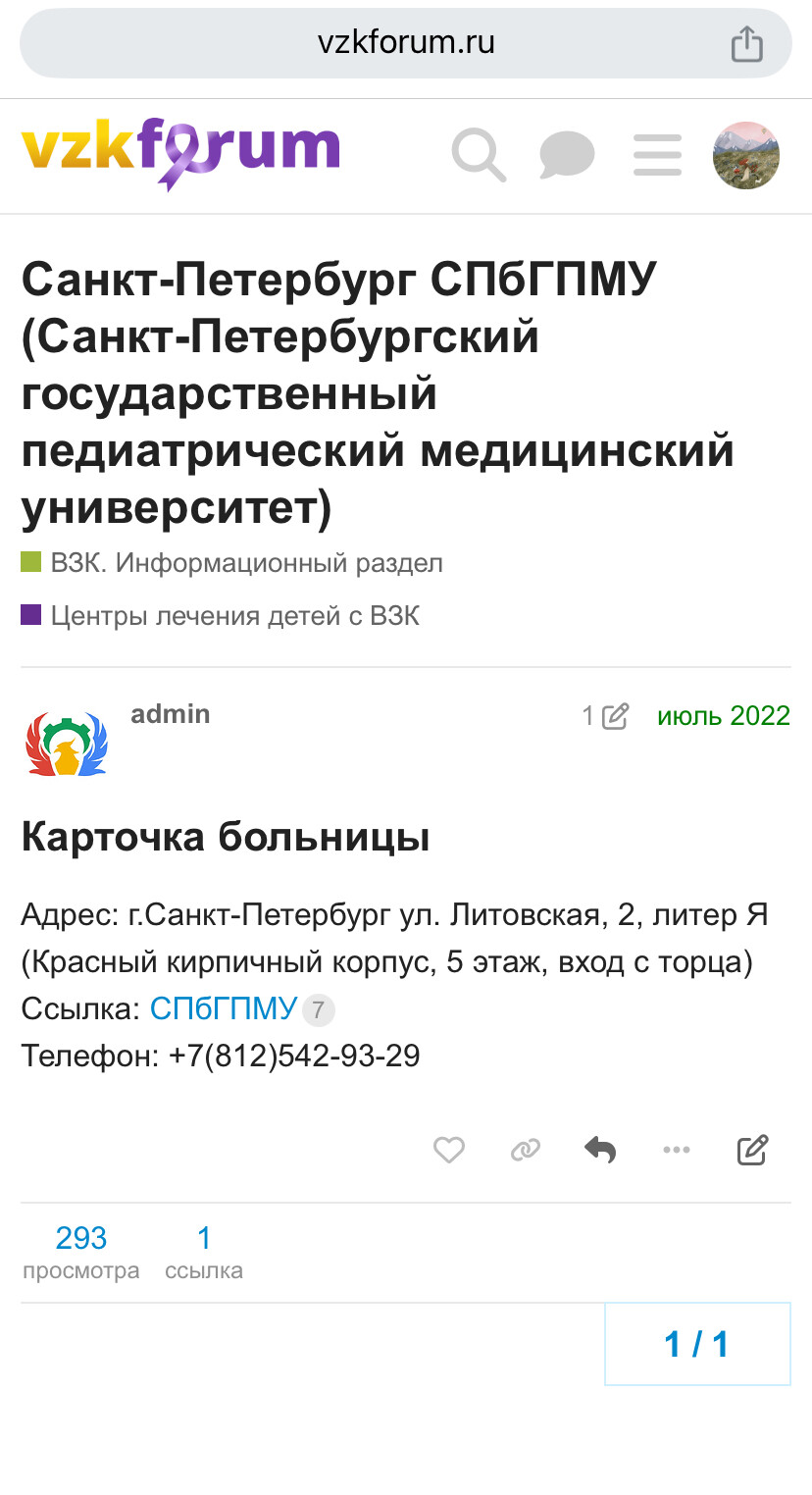Open the forum search
This screenshot has width=812, height=1495.
tap(479, 155)
